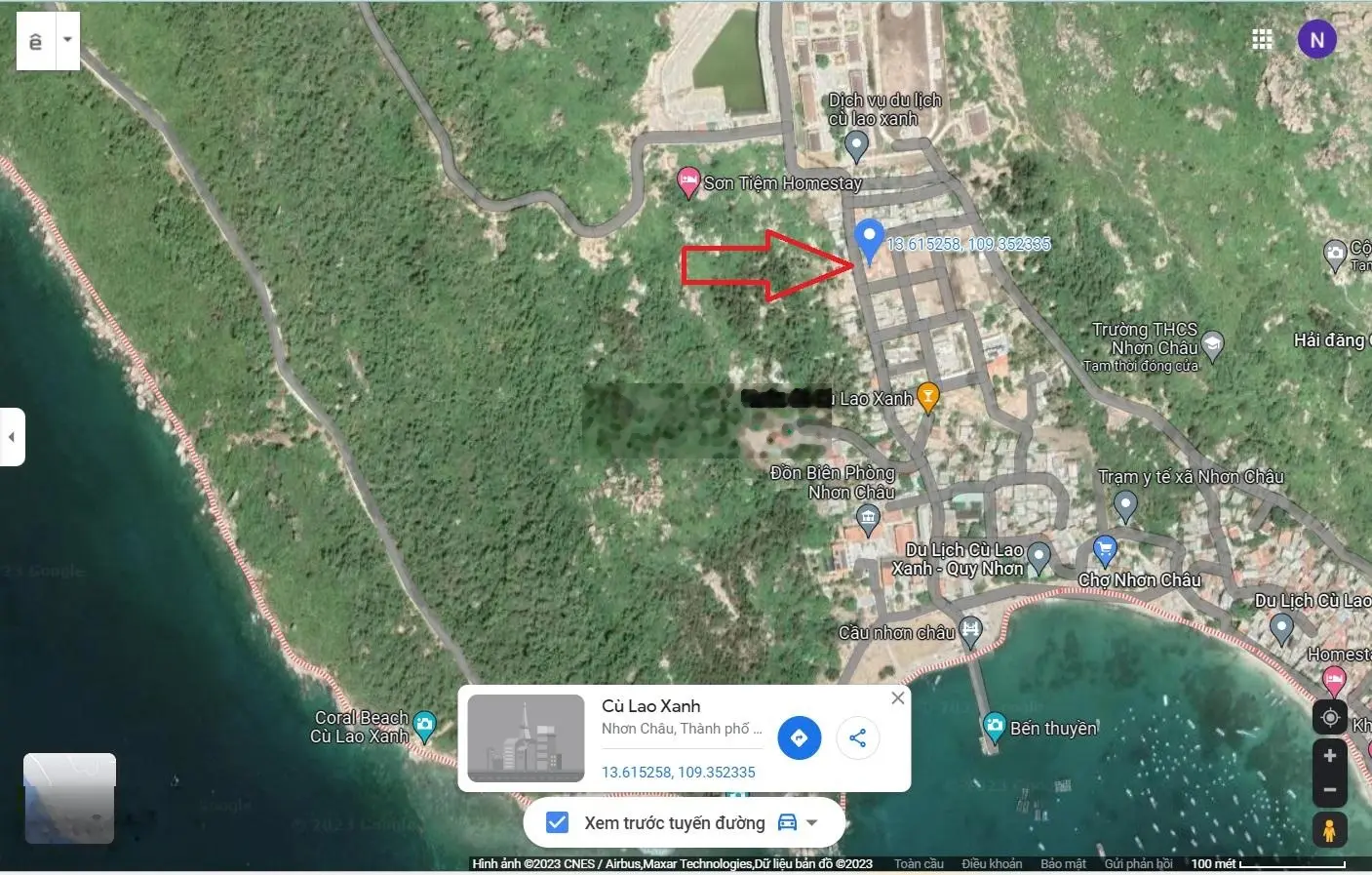Expand the collapsed side panel
Image resolution: width=1372 pixels, height=875 pixels.
[x=12, y=437]
